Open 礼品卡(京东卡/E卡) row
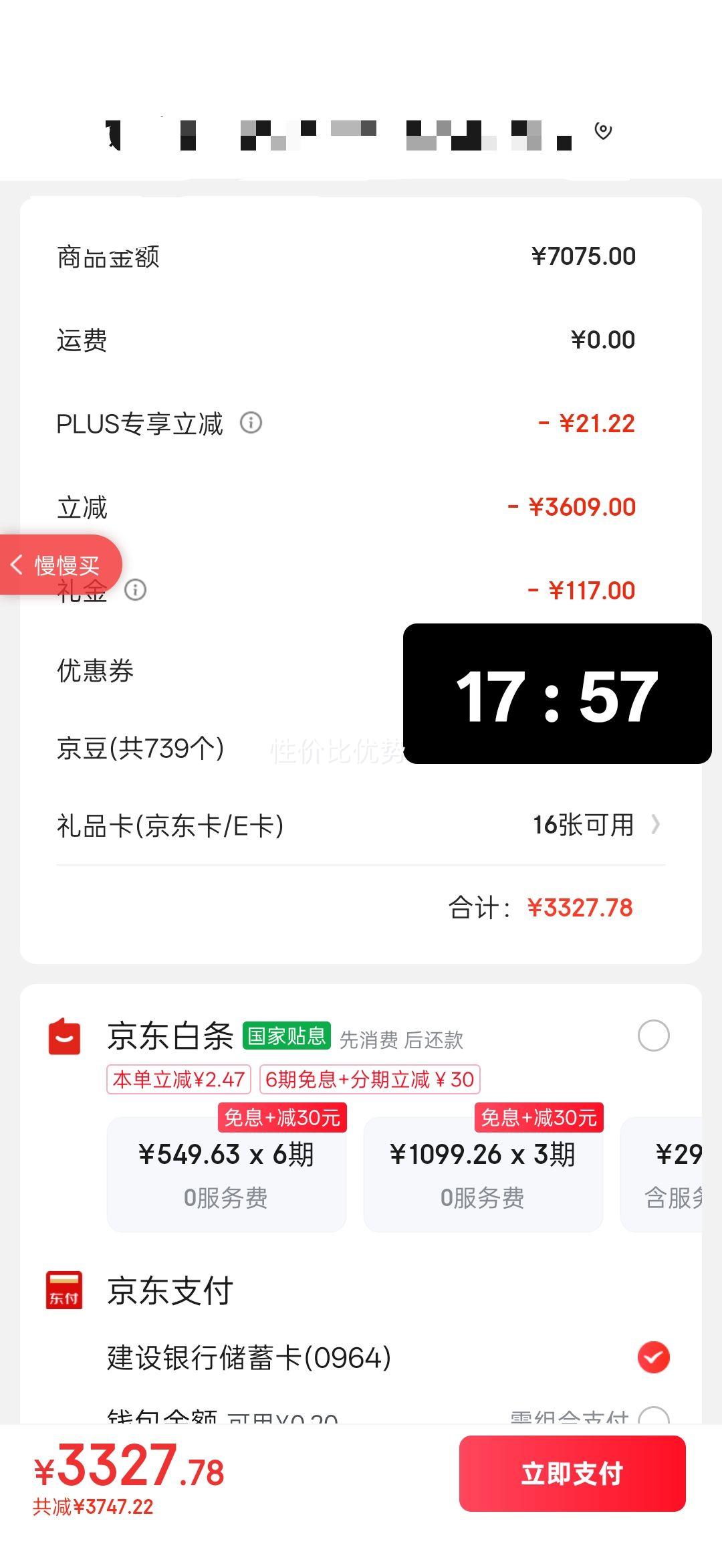The image size is (722, 1568). [361, 825]
